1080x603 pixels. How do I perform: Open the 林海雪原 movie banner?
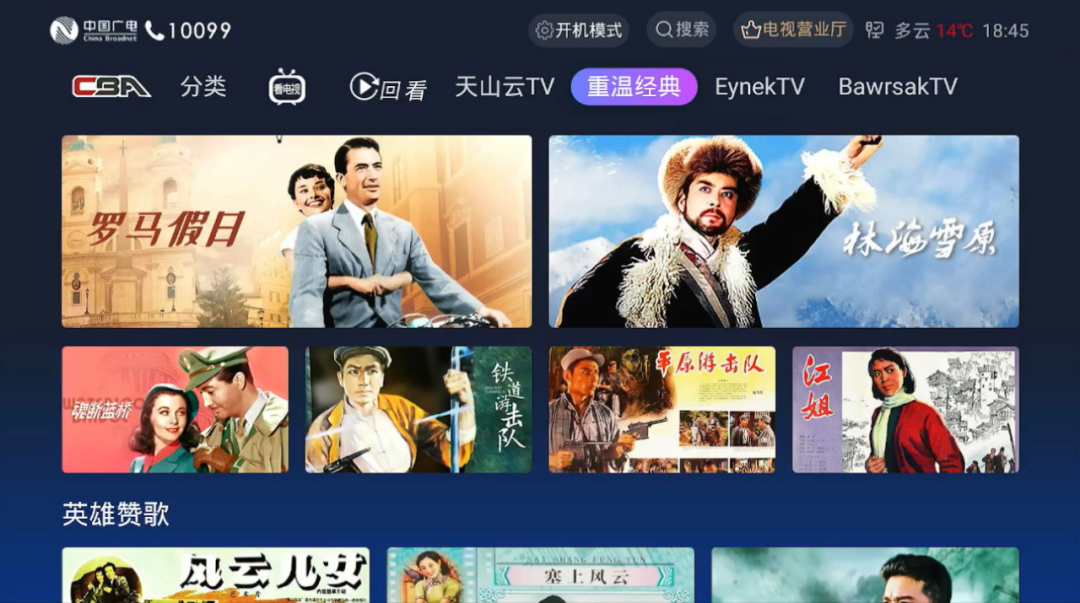pyautogui.click(x=783, y=231)
